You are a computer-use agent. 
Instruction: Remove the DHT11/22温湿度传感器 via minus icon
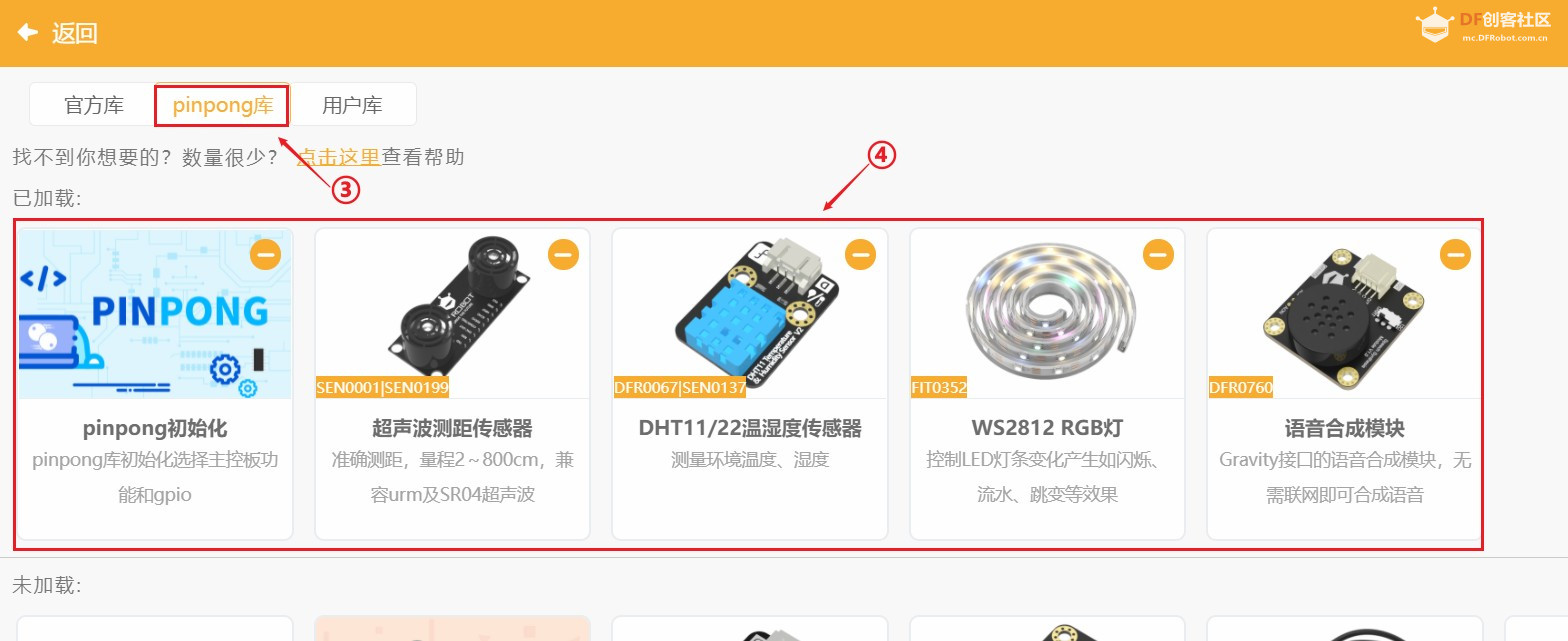coord(860,255)
